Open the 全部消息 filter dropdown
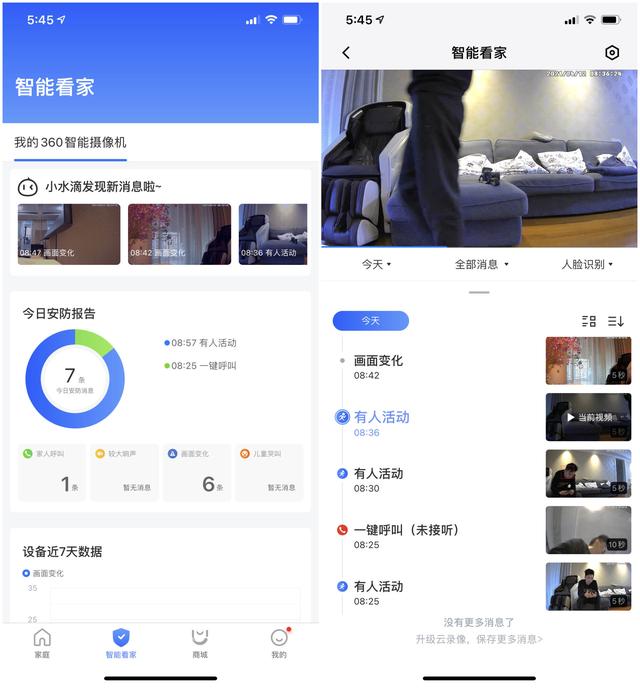The image size is (640, 689). click(482, 265)
